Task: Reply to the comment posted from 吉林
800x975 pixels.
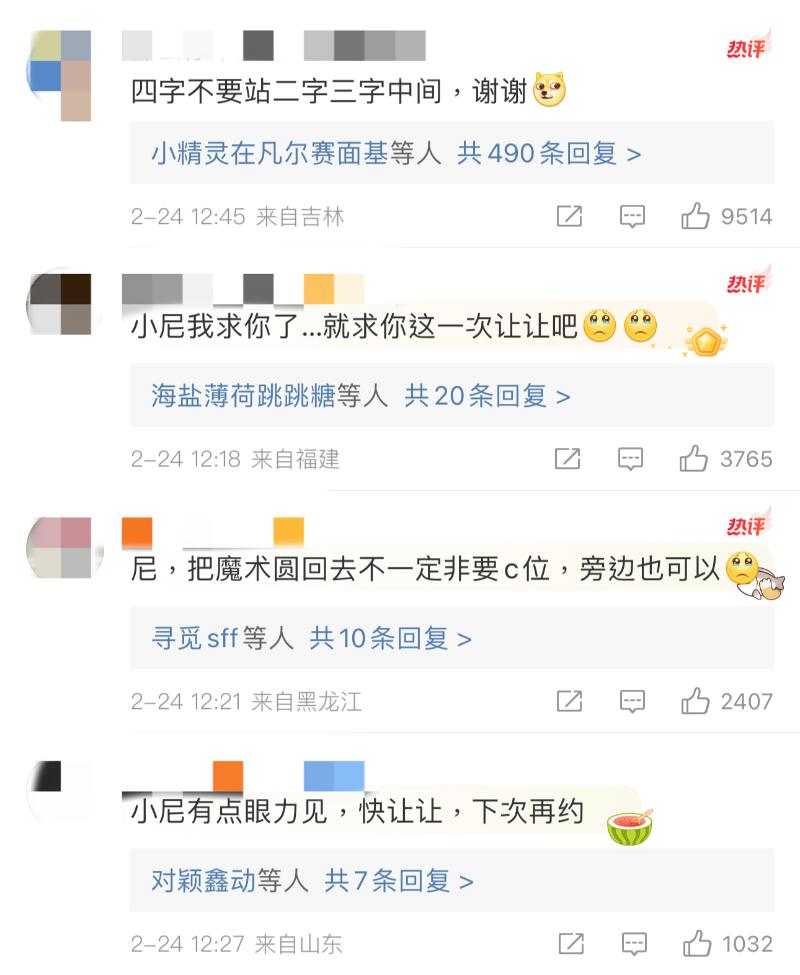Action: [x=632, y=216]
